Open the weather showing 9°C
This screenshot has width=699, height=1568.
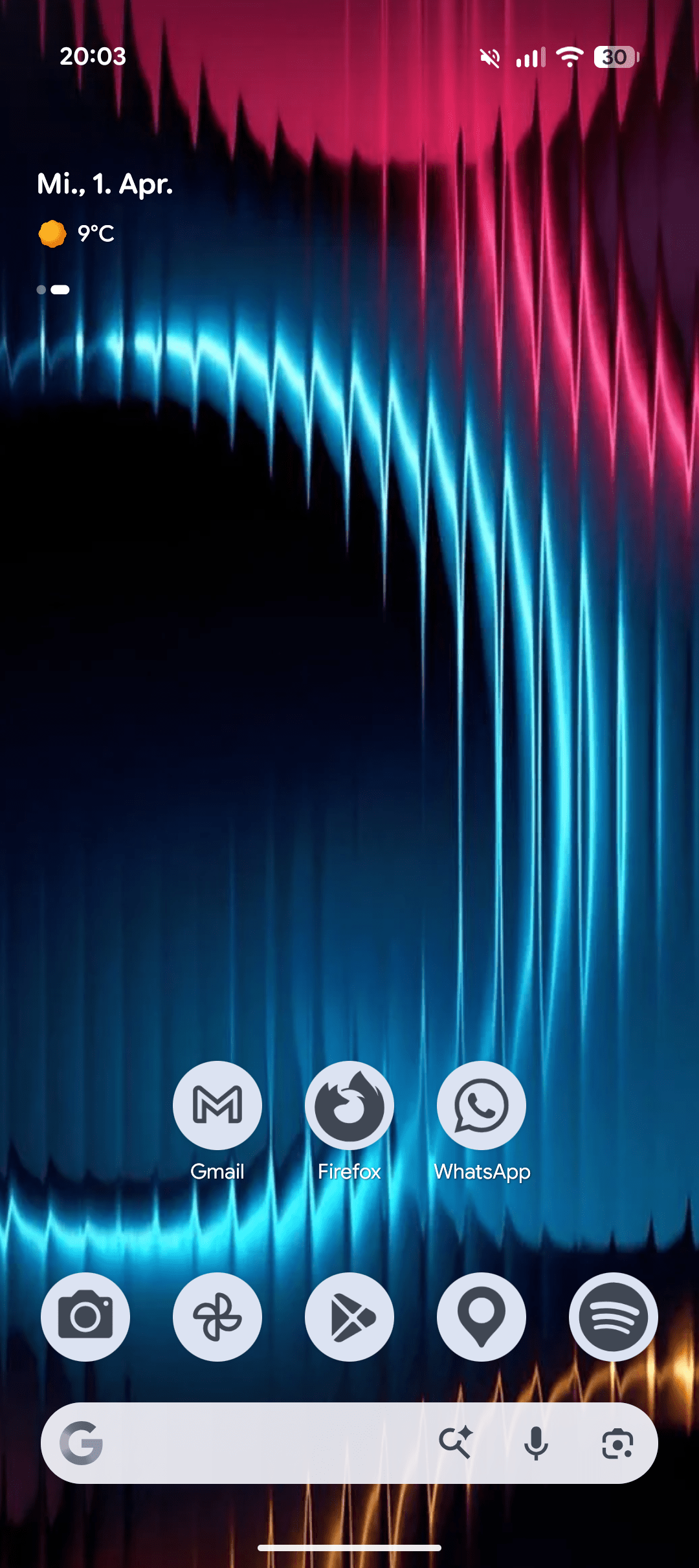point(76,234)
